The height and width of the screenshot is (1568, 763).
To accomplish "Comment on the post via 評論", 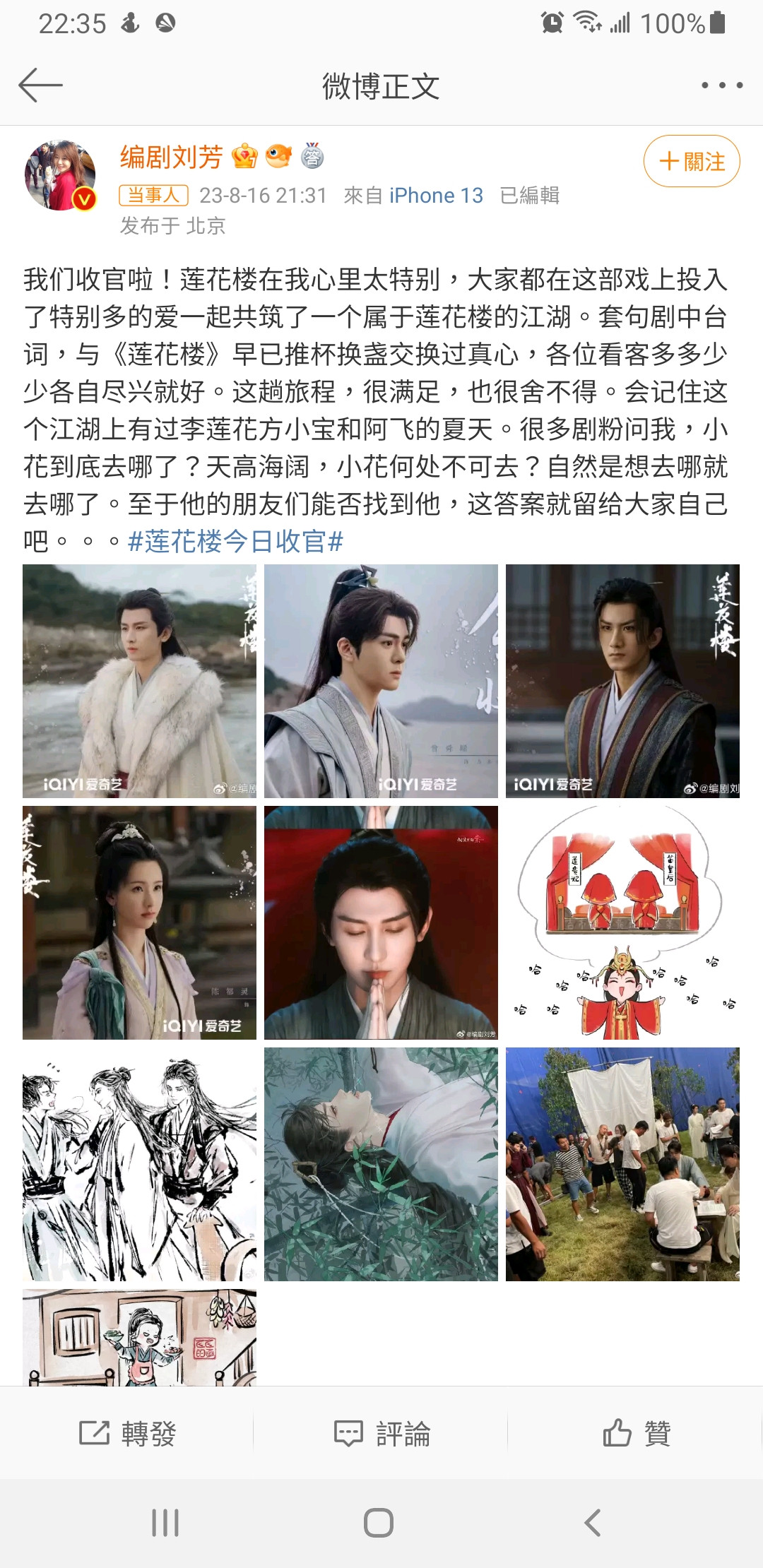I will 381,1433.
